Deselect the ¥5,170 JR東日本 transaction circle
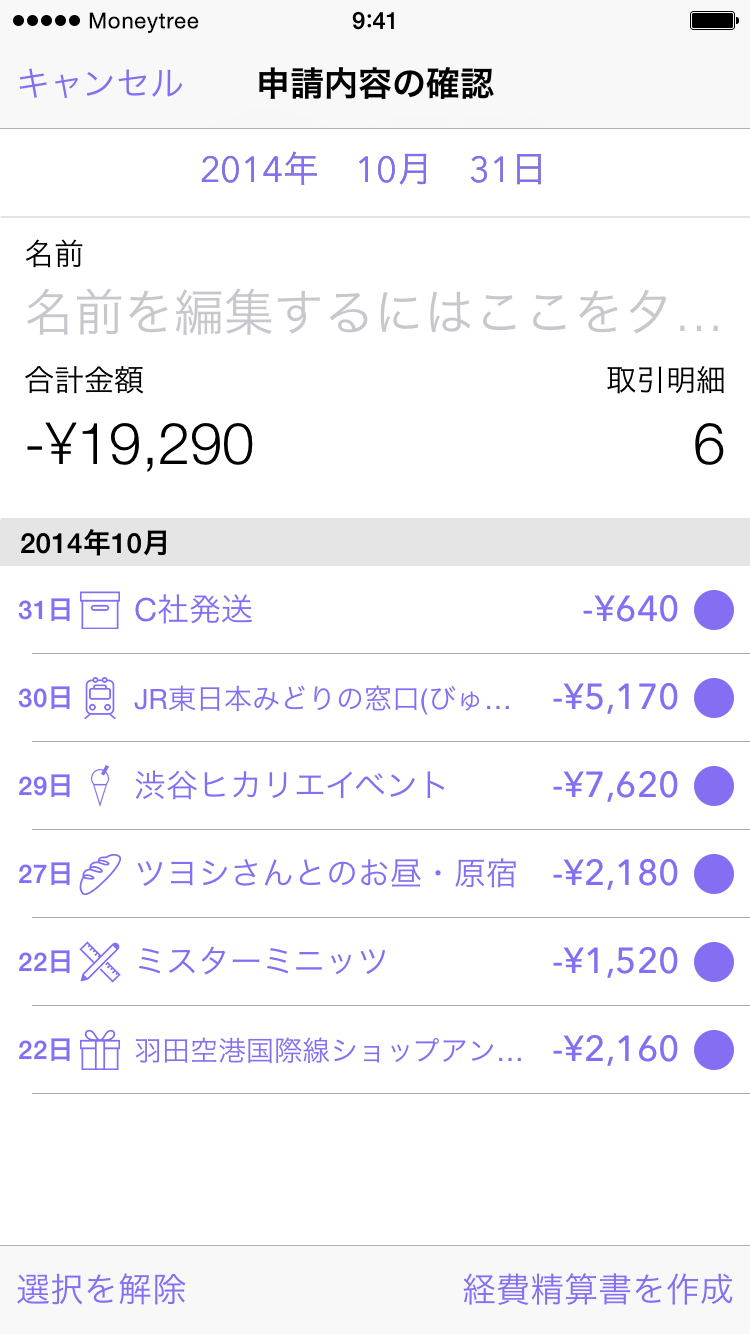750x1334 pixels. (714, 697)
